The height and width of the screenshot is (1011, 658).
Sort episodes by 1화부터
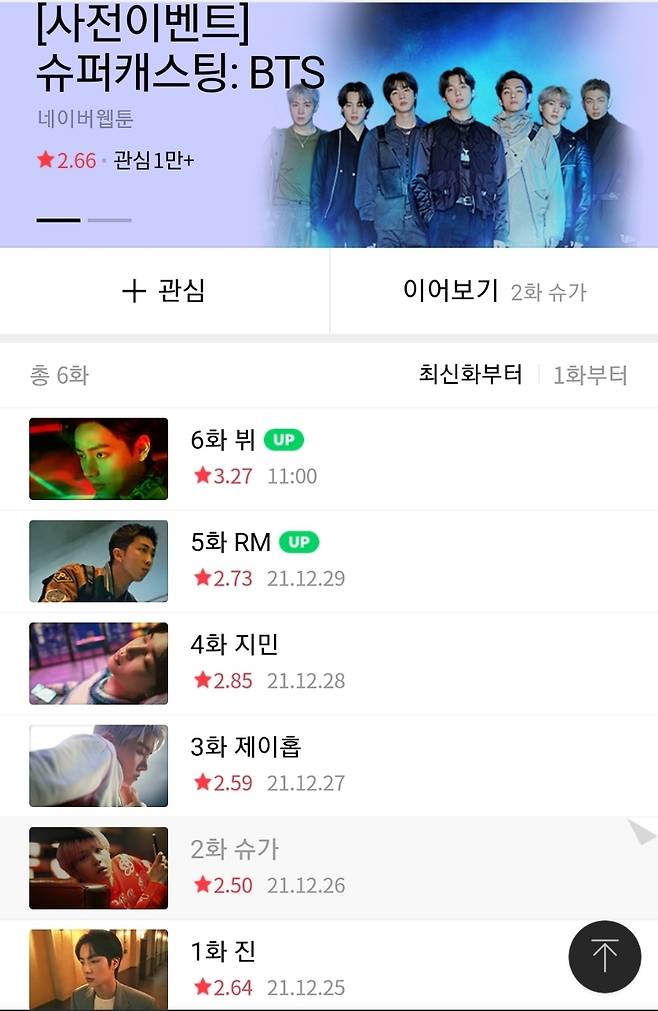[x=590, y=375]
